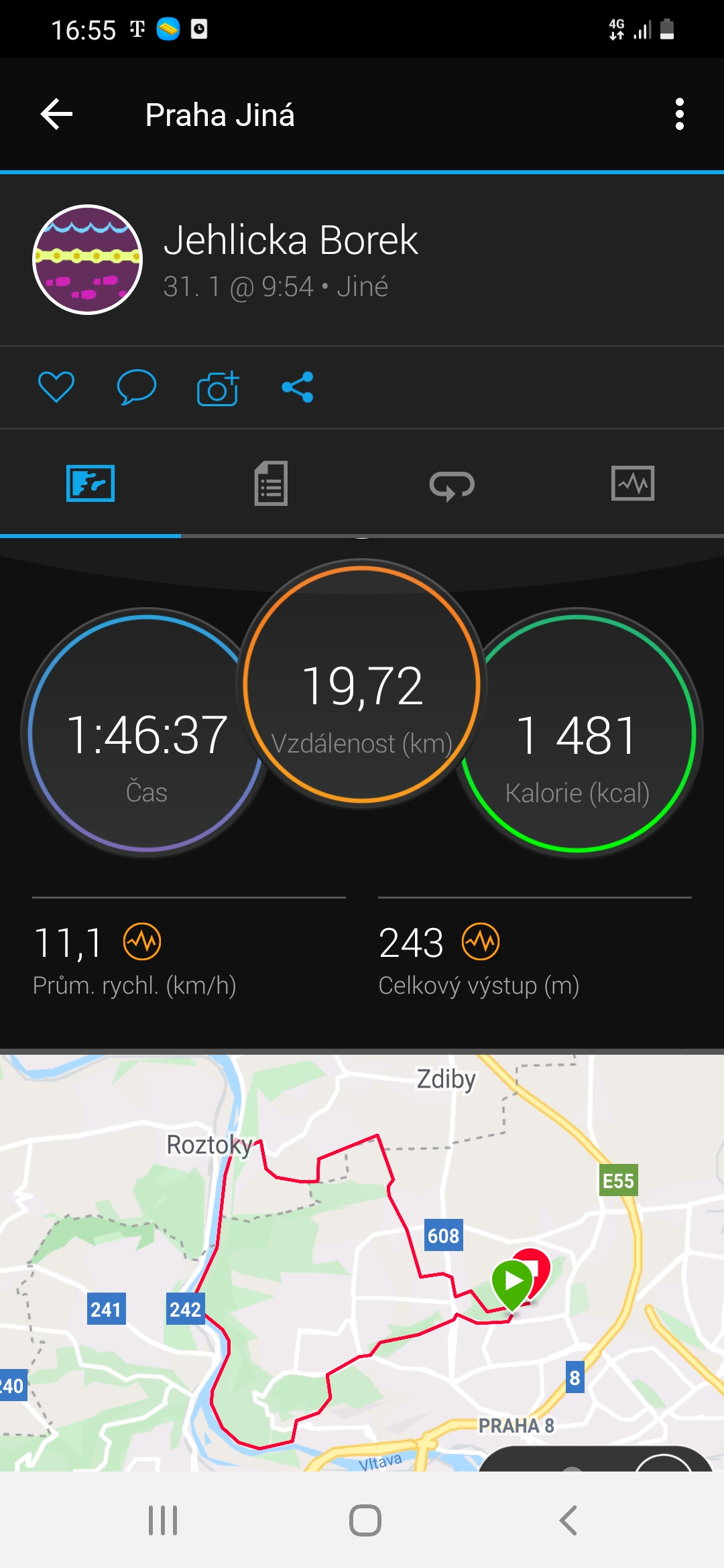The height and width of the screenshot is (1568, 724).
Task: Share this activity
Action: point(298,387)
